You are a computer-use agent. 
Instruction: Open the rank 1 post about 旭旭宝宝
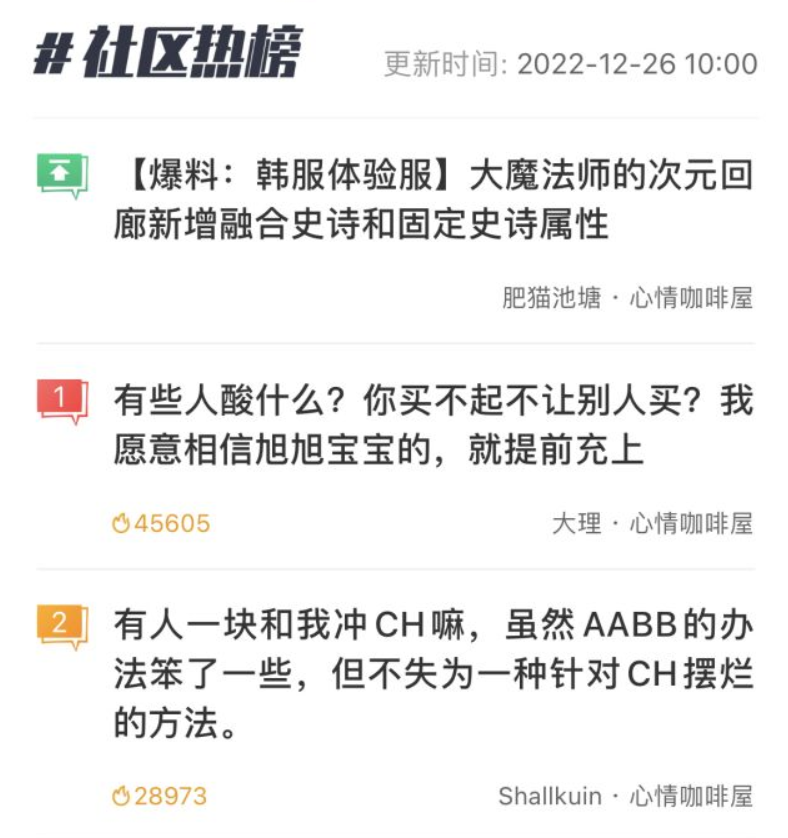pos(432,426)
